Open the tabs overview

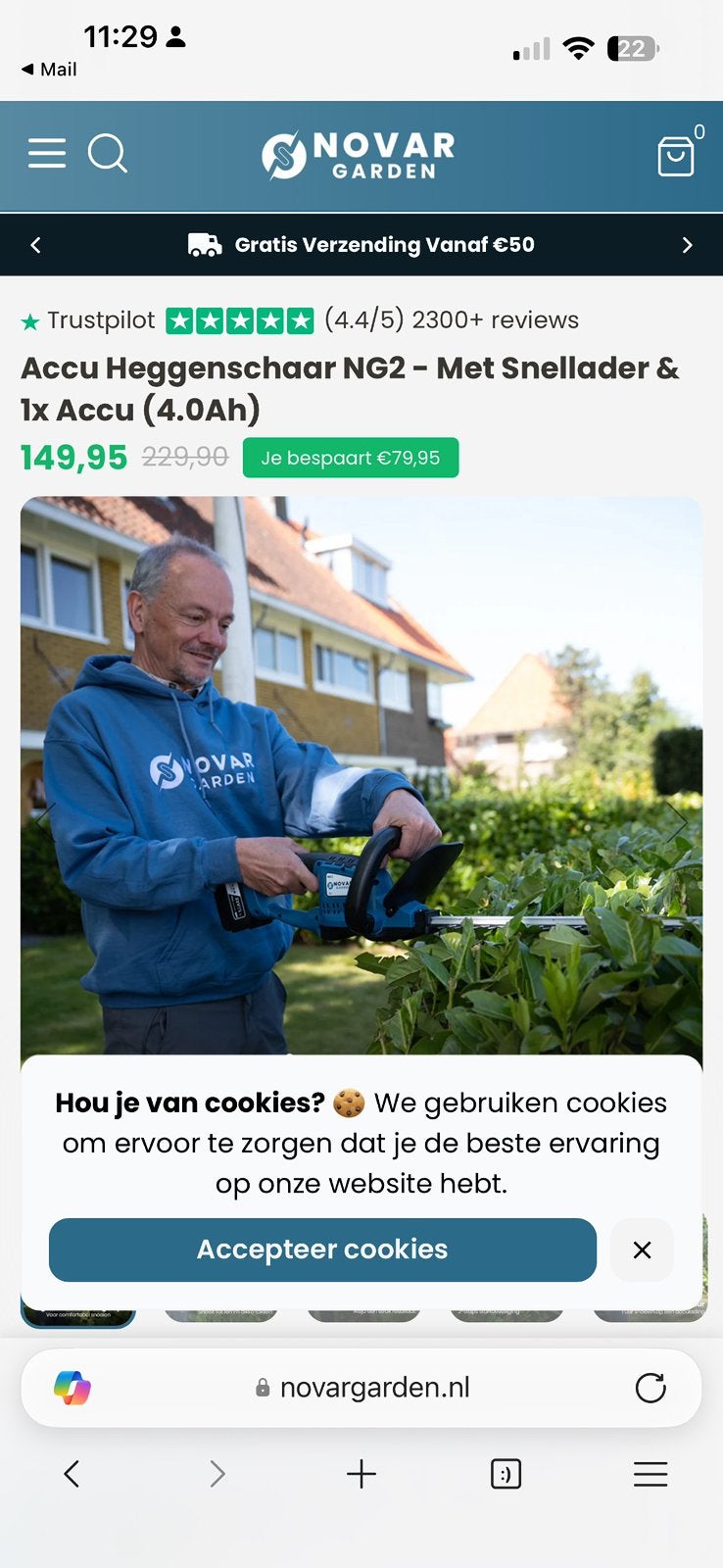tap(506, 1474)
